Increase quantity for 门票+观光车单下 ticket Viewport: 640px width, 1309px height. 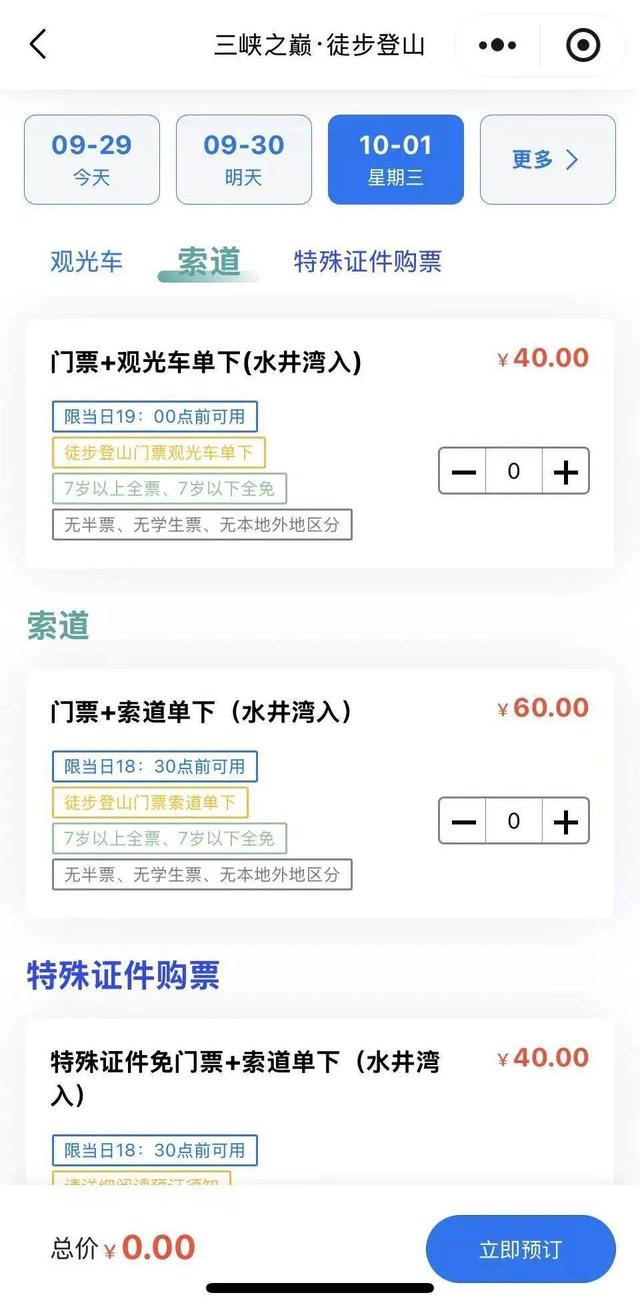coord(566,472)
